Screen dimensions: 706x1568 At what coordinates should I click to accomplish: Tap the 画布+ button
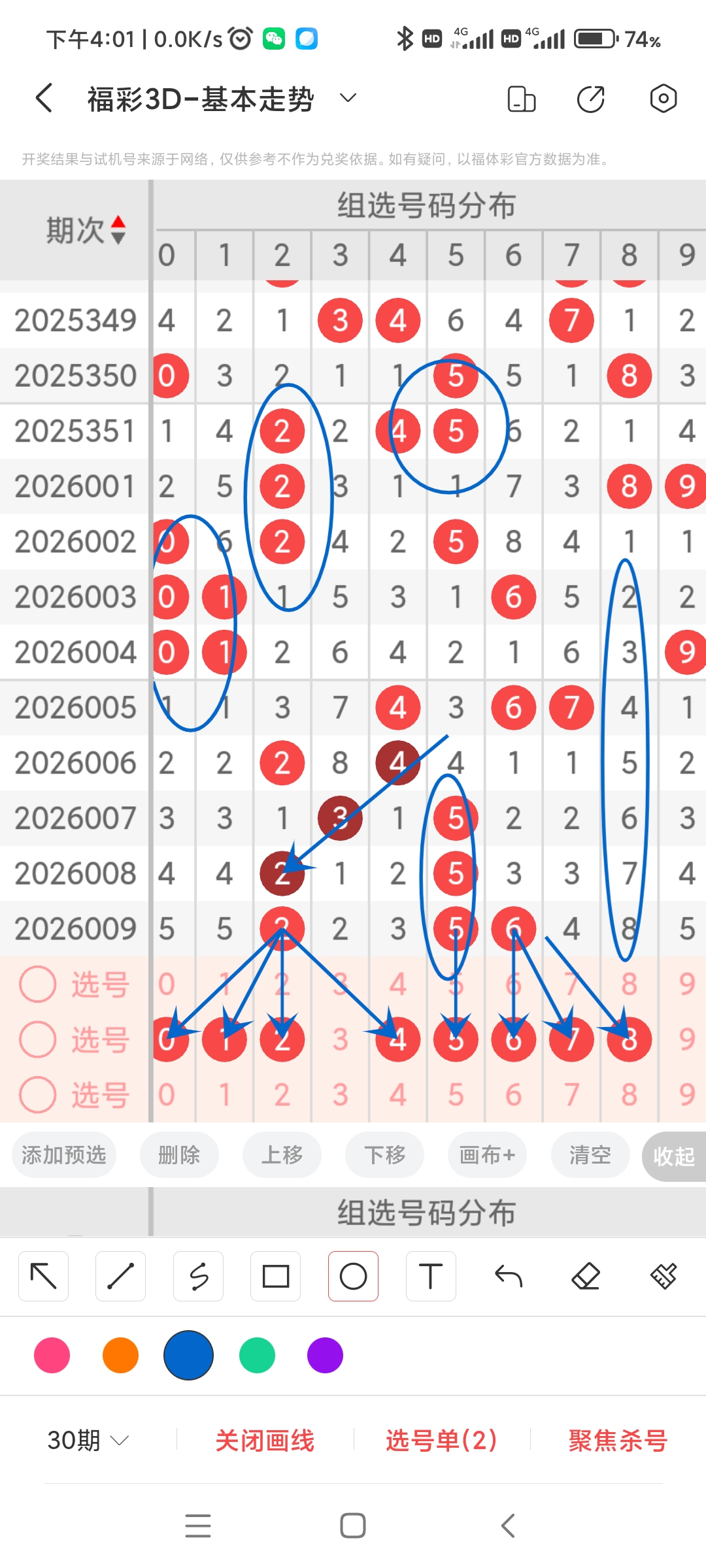pos(487,1155)
